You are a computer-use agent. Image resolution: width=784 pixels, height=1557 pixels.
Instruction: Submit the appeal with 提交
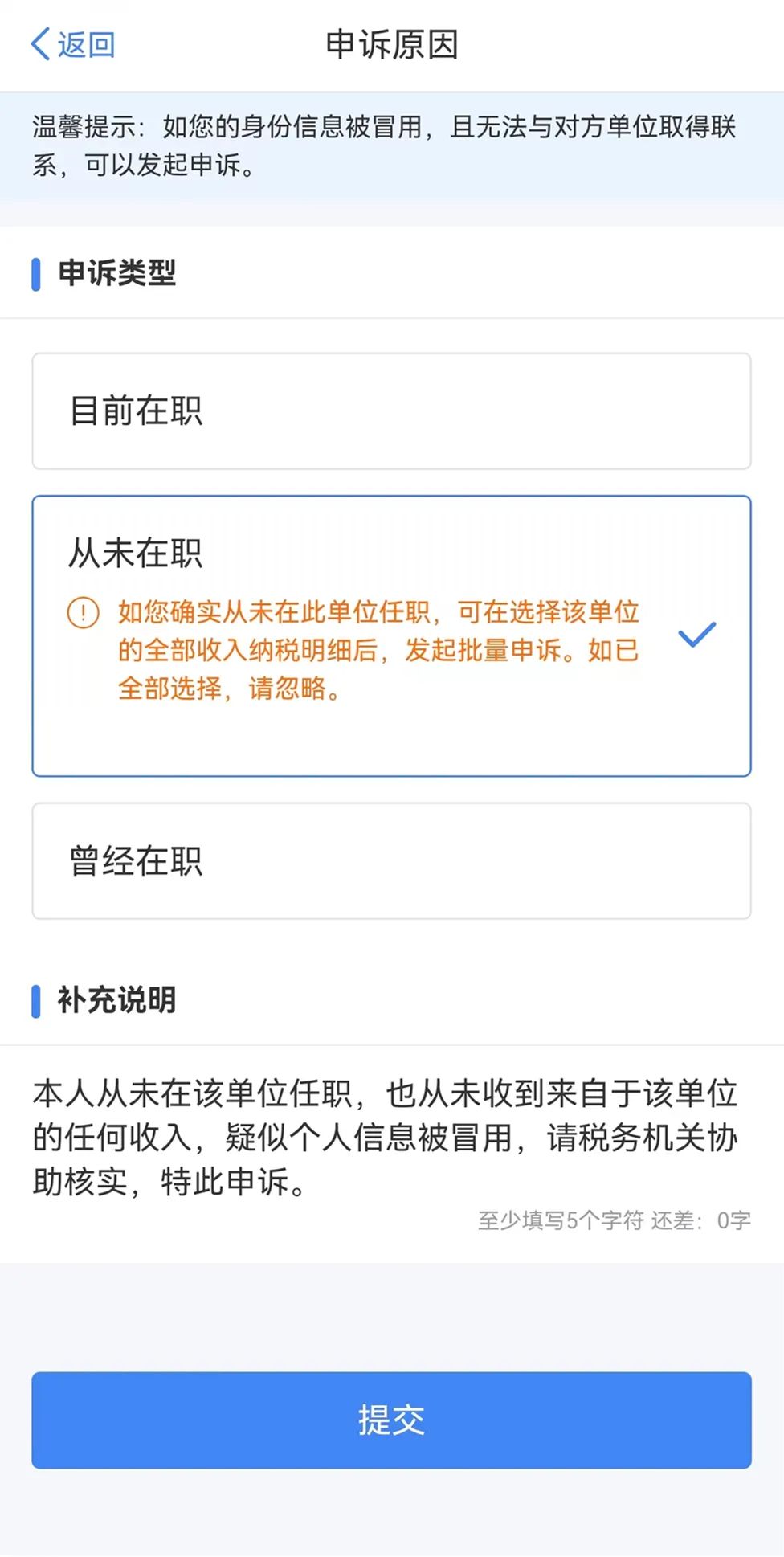(391, 1420)
